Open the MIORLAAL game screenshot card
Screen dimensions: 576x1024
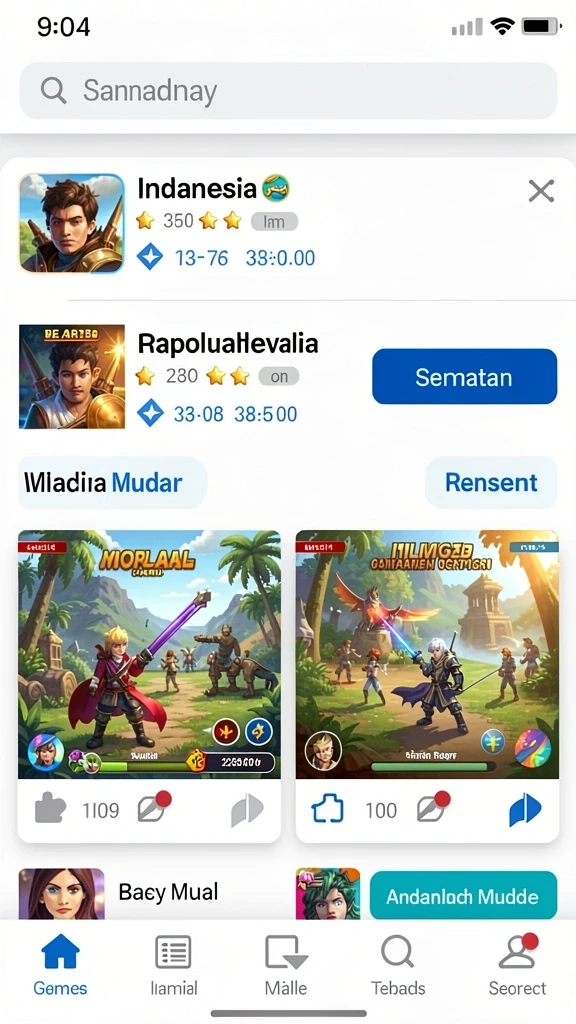(150, 654)
